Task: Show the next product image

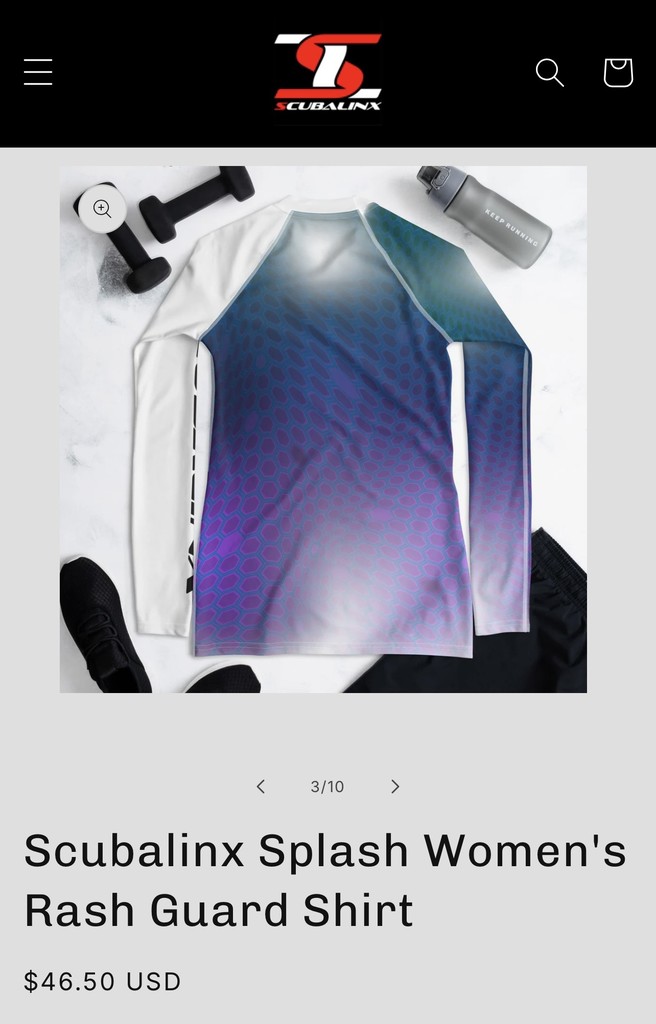Action: (395, 786)
